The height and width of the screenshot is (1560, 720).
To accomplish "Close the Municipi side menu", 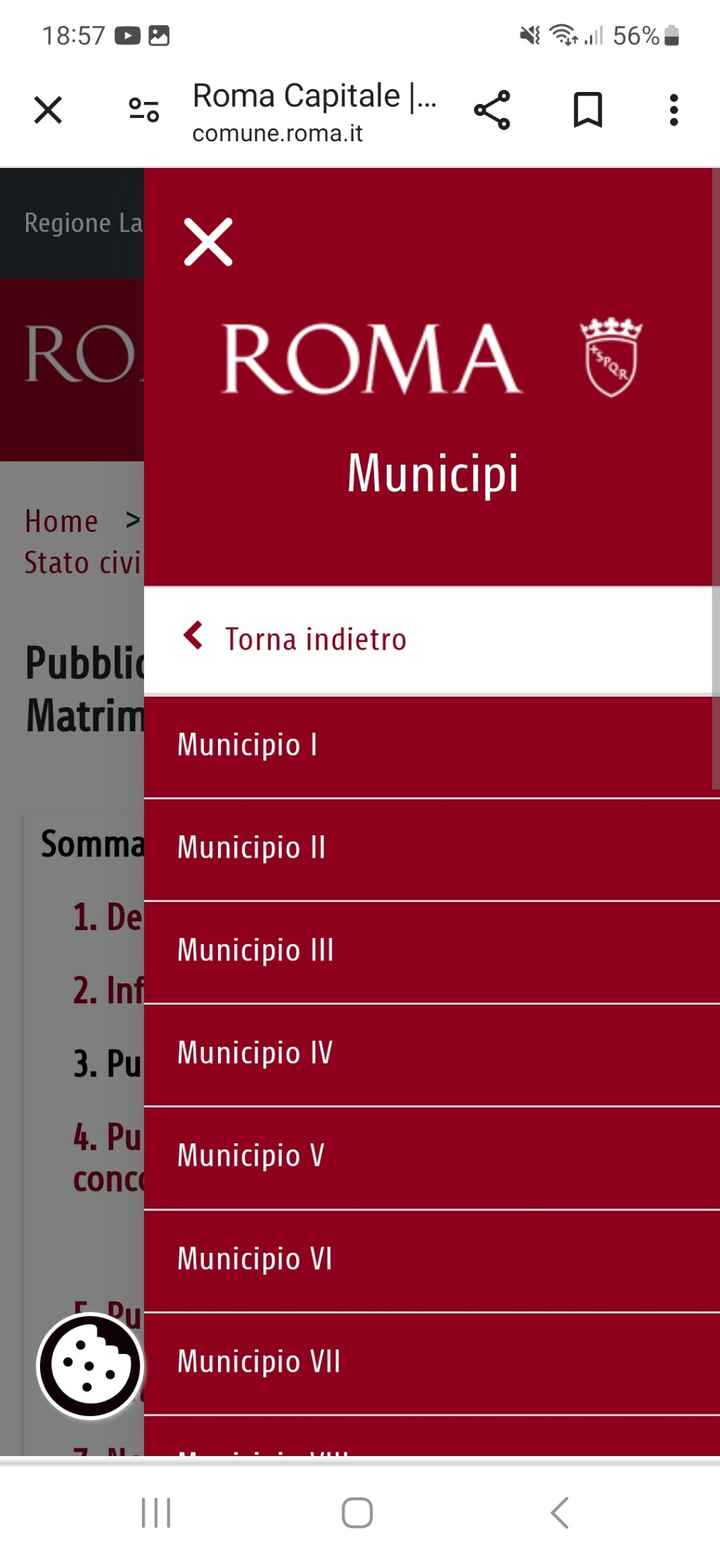I will click(208, 242).
